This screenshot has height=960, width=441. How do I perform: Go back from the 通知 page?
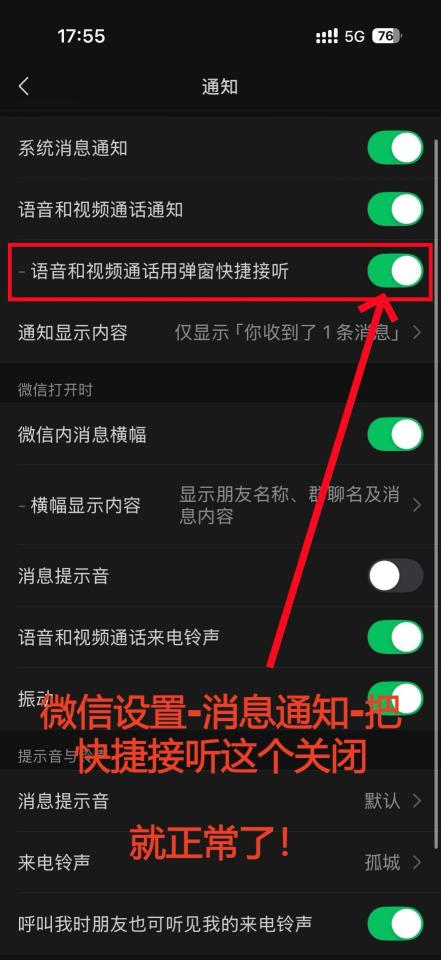tap(24, 86)
